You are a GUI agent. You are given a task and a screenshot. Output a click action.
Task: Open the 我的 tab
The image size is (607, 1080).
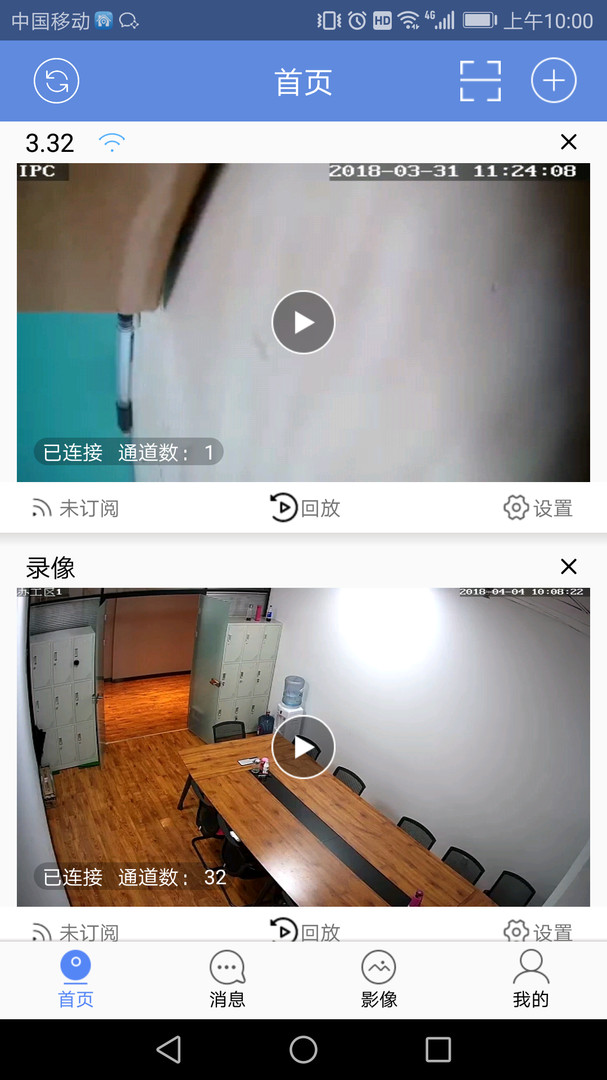(531, 979)
